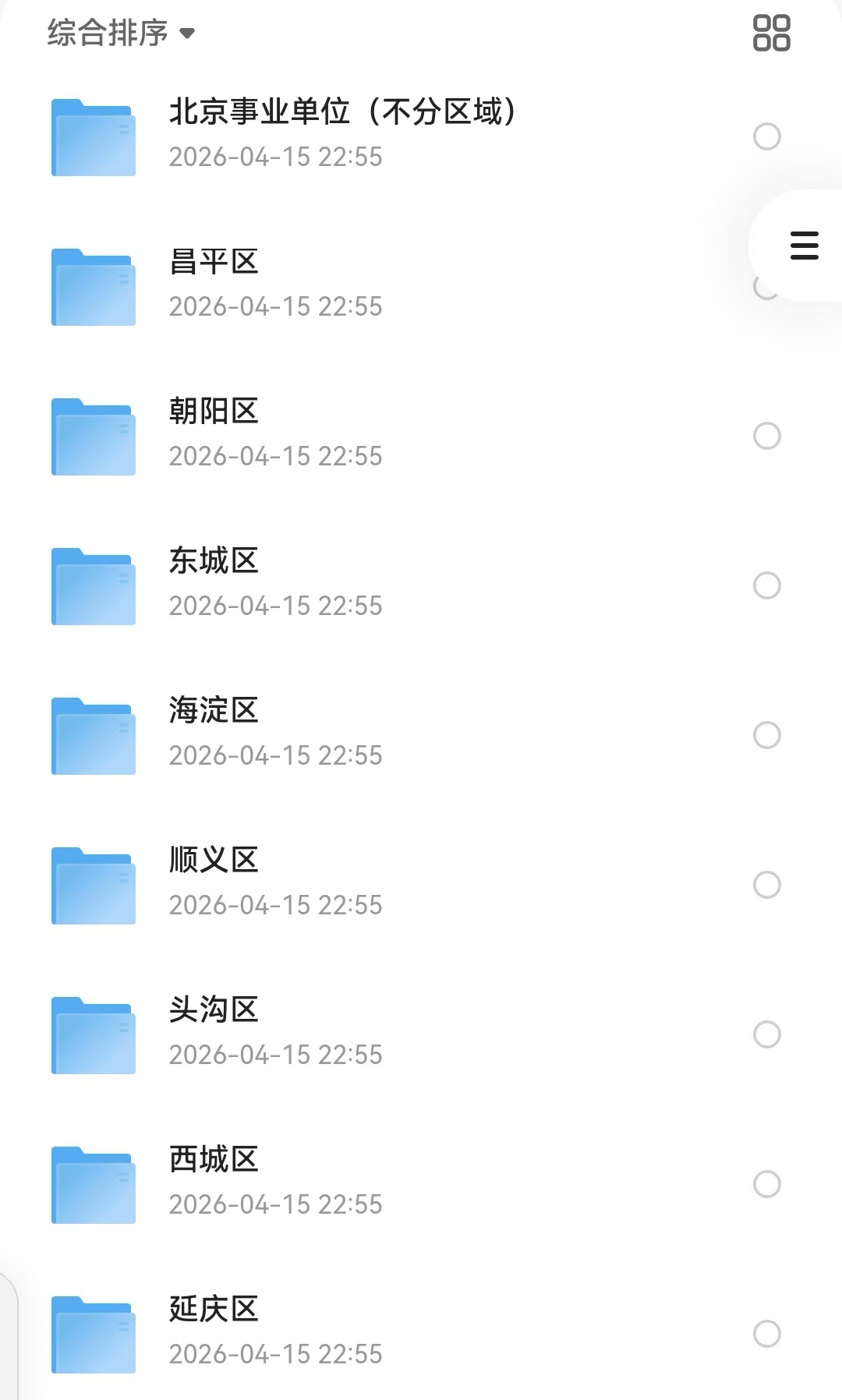This screenshot has width=842, height=1400.
Task: Open the 延庆区 folder
Action: click(x=214, y=1310)
